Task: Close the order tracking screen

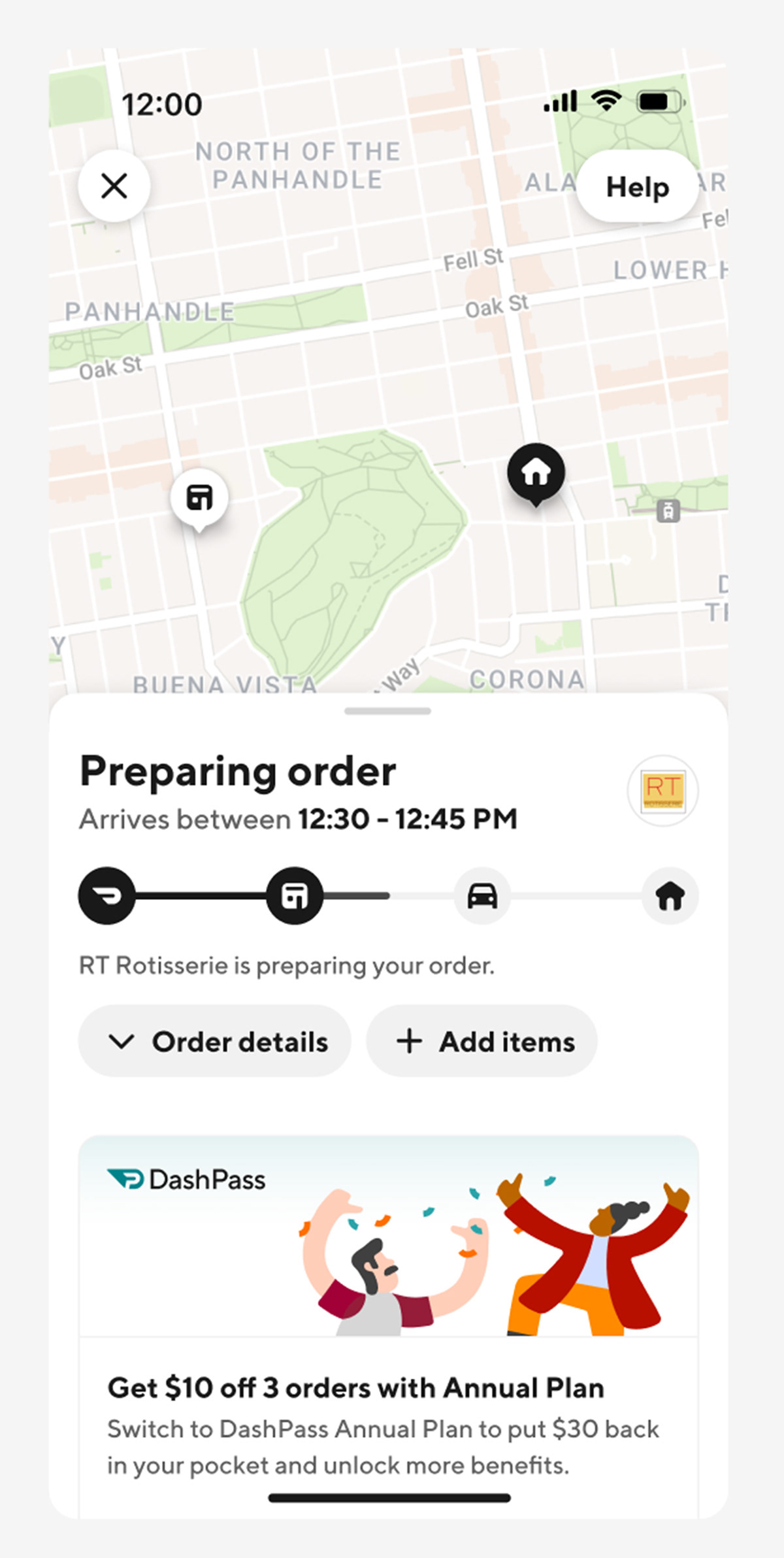Action: coord(114,186)
